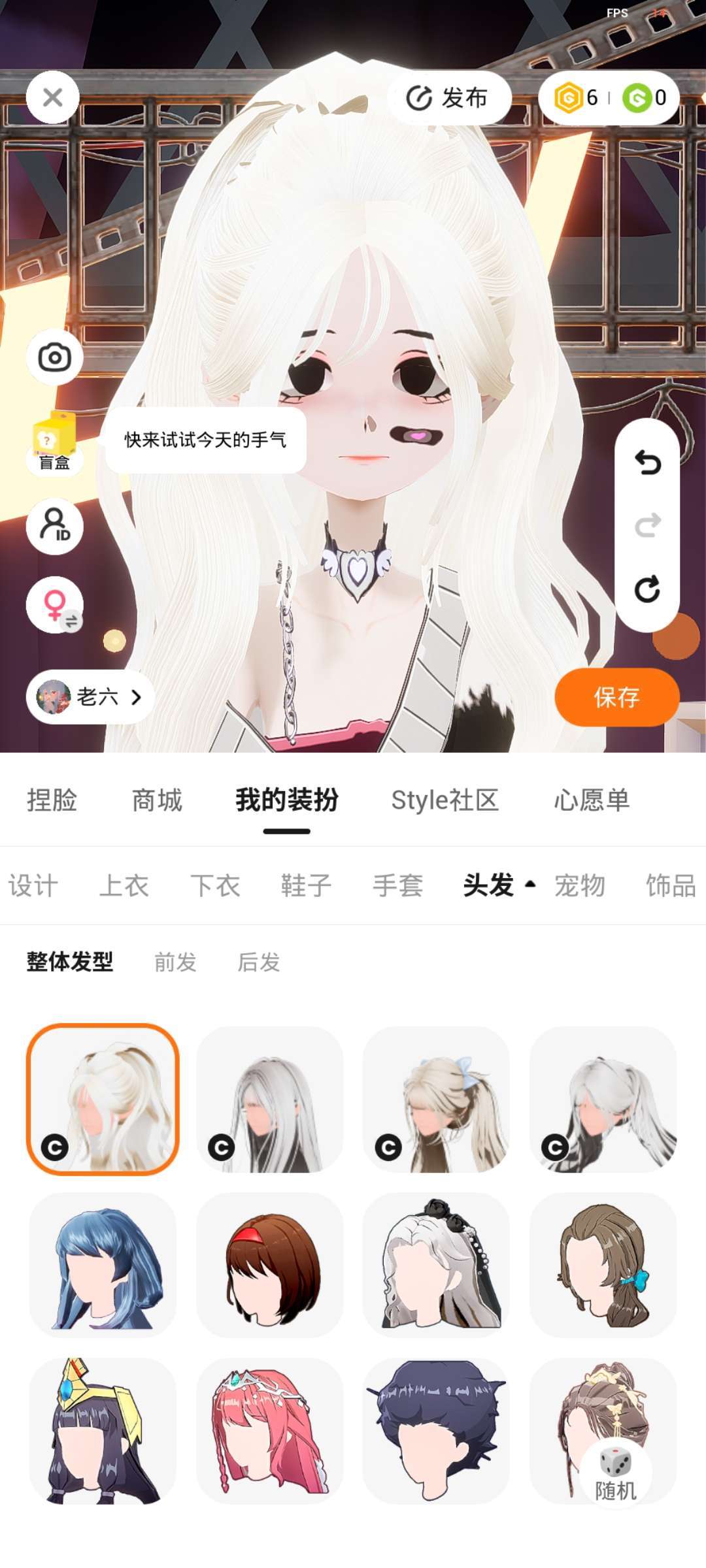The image size is (706, 1568).
Task: Switch to the 捏脸 tab
Action: coord(52,800)
